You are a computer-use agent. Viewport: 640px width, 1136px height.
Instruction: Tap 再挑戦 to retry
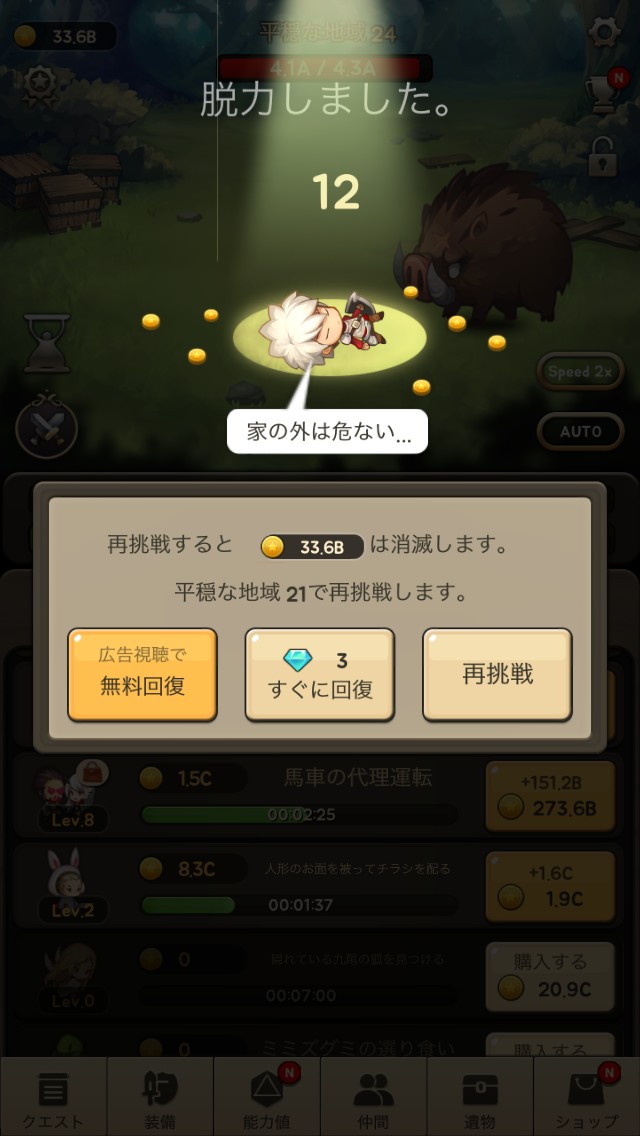(x=497, y=674)
